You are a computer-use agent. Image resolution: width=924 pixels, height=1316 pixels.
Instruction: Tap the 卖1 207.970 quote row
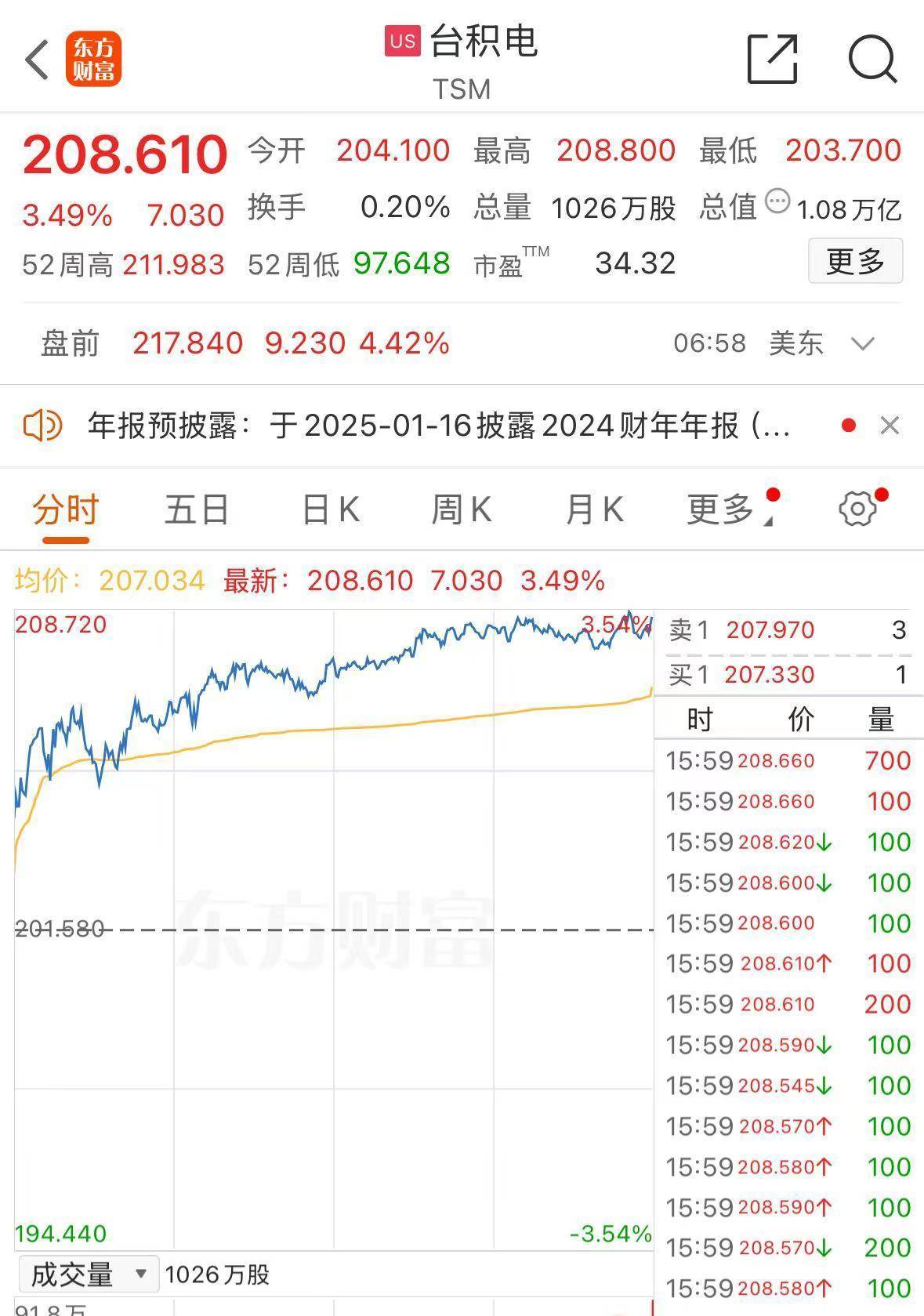tap(784, 629)
